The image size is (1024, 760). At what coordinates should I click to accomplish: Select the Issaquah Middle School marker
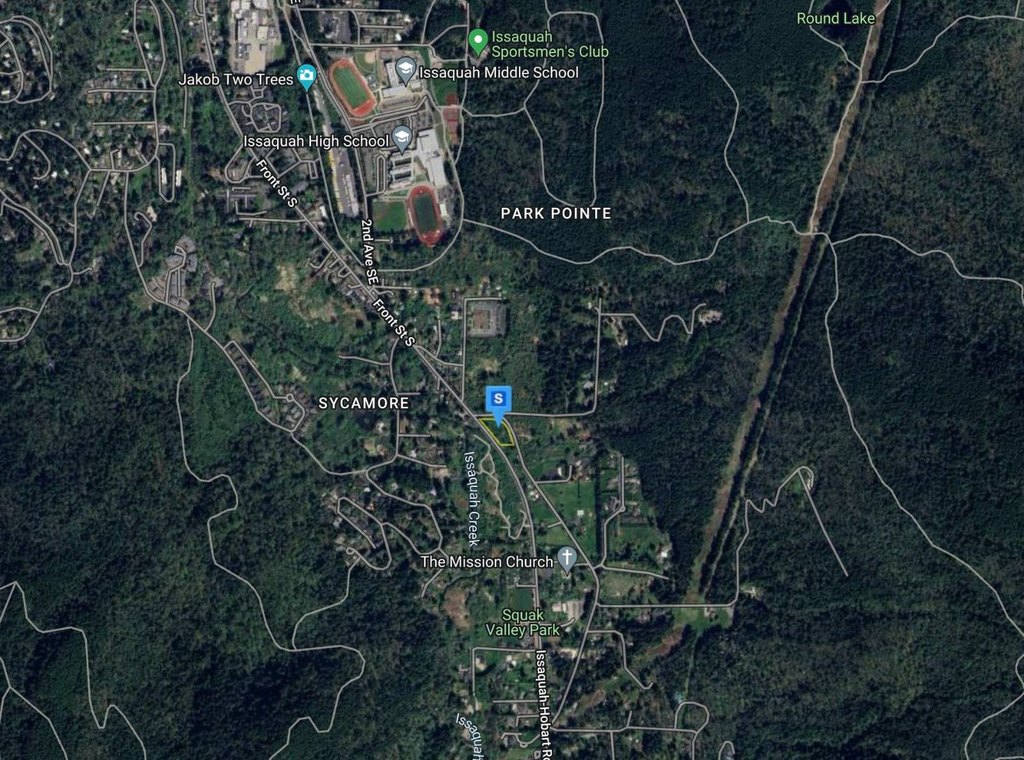405,71
